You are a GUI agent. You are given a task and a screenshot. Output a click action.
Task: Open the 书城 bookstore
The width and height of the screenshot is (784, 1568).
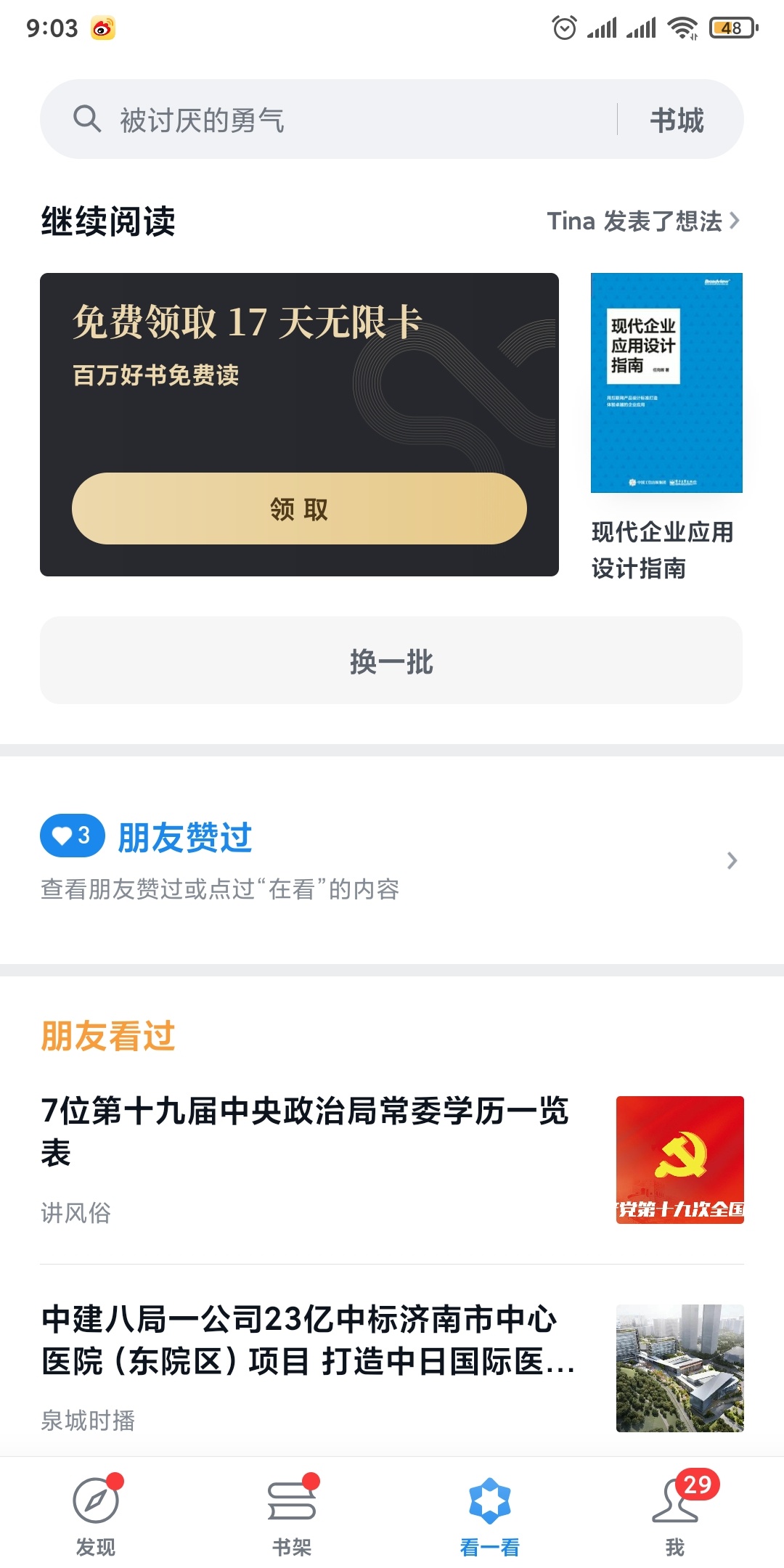(677, 120)
